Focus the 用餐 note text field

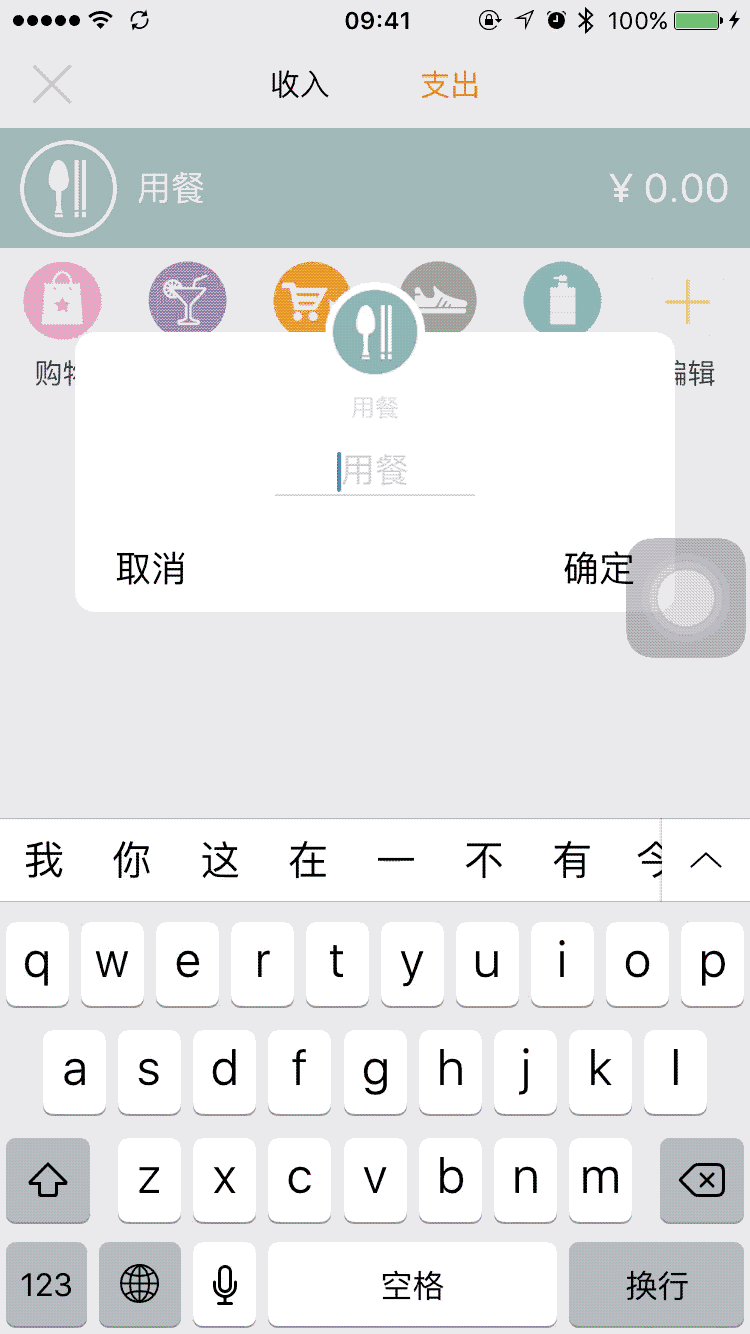(375, 471)
